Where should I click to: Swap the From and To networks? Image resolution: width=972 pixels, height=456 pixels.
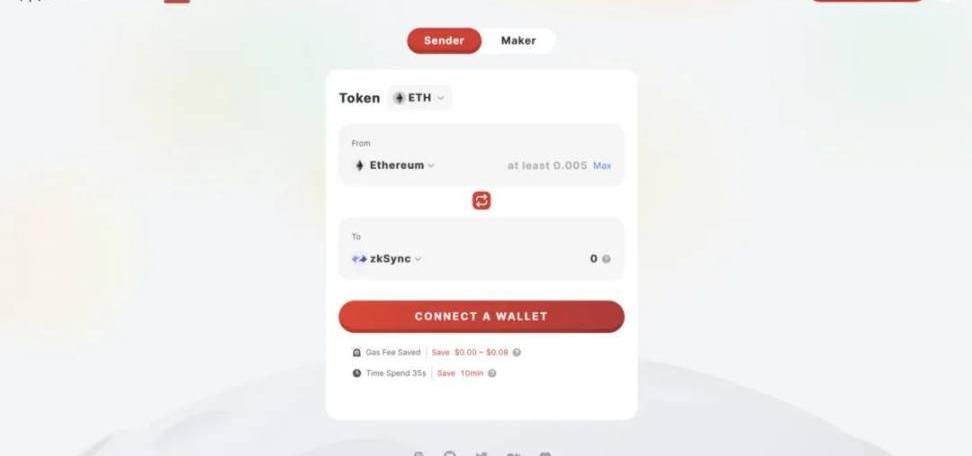pos(482,201)
